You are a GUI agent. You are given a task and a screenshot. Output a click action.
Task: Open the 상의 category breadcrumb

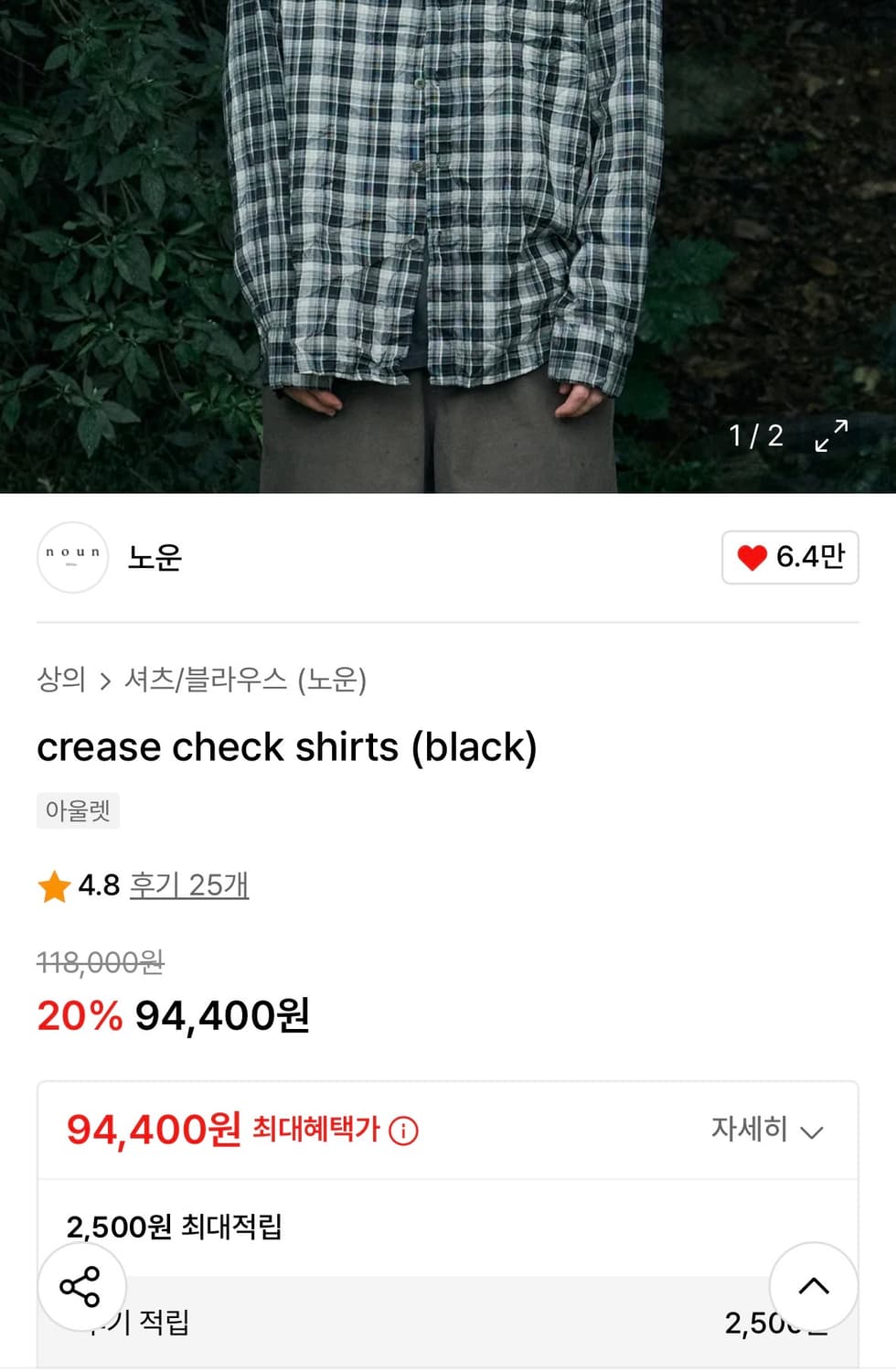(x=59, y=679)
